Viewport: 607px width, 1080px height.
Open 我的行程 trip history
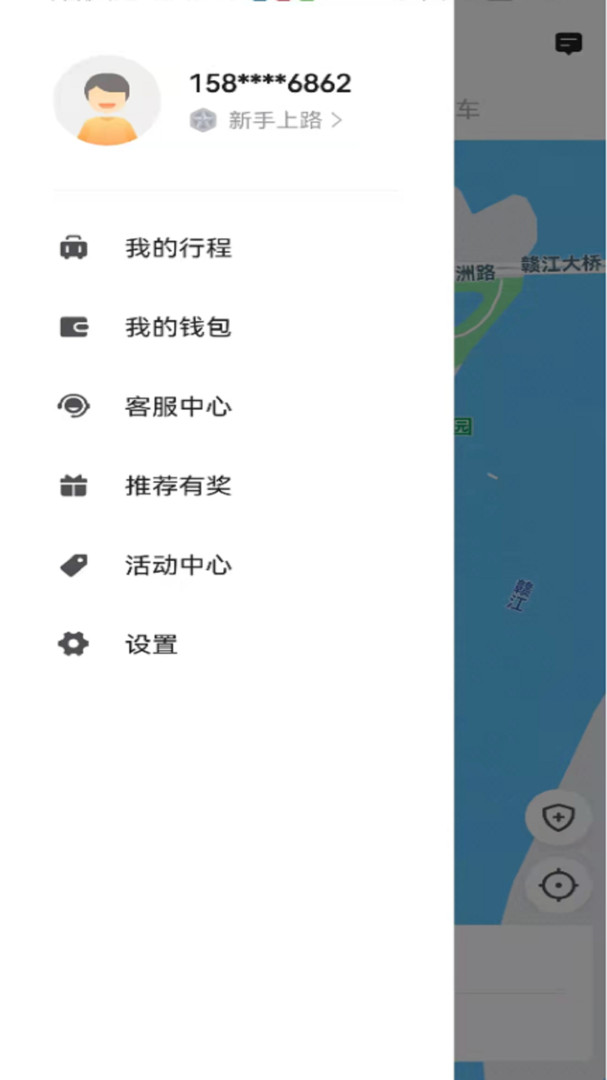tap(178, 248)
